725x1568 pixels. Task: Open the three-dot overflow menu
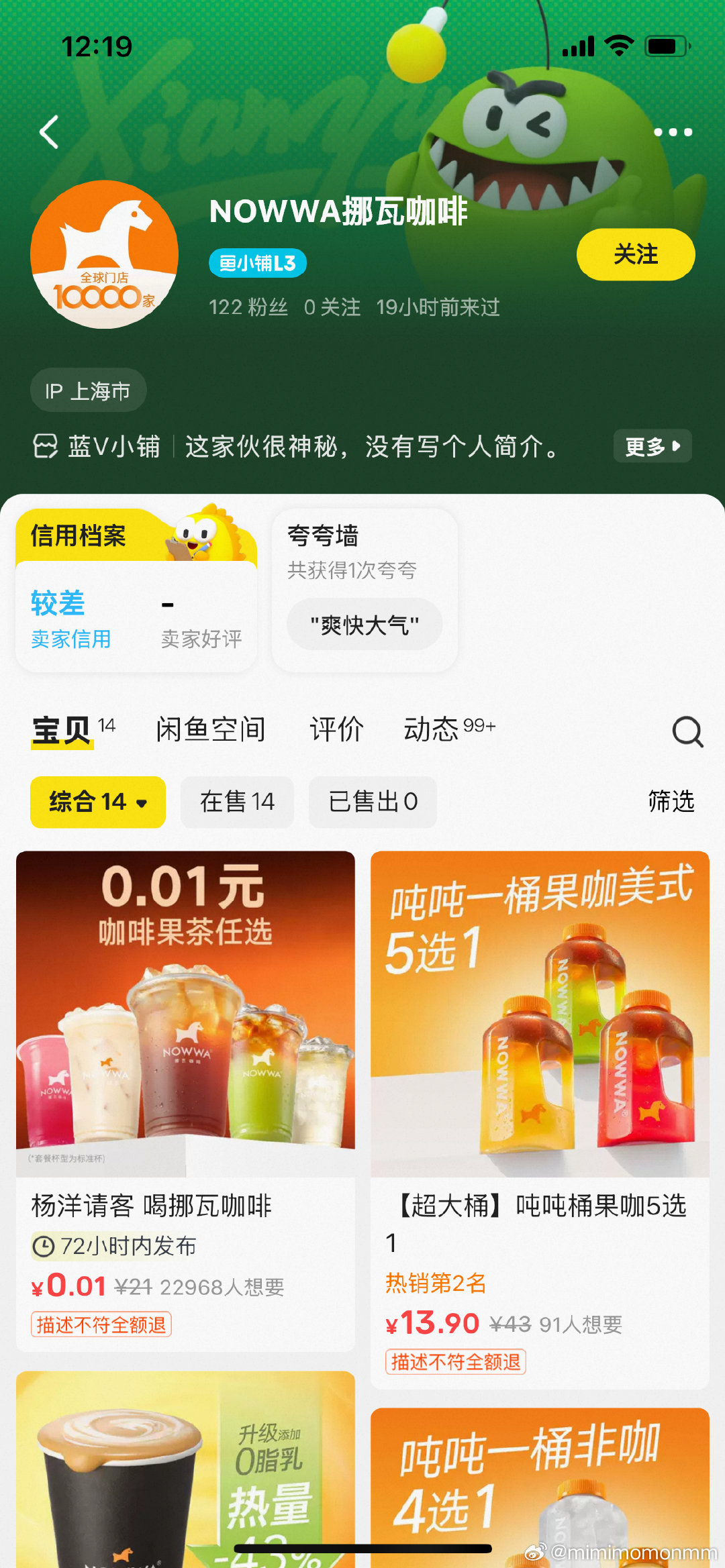pos(673,132)
